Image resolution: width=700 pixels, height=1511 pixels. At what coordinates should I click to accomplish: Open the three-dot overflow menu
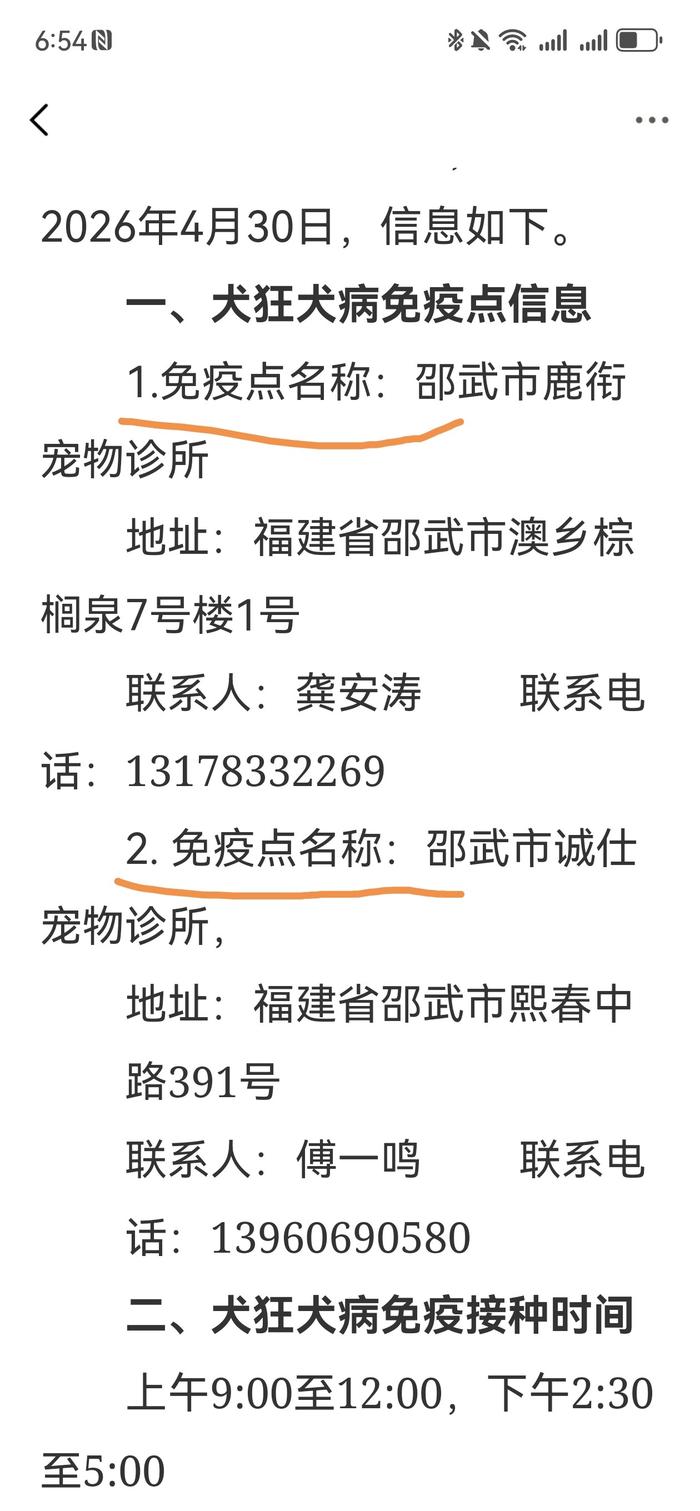[x=652, y=121]
